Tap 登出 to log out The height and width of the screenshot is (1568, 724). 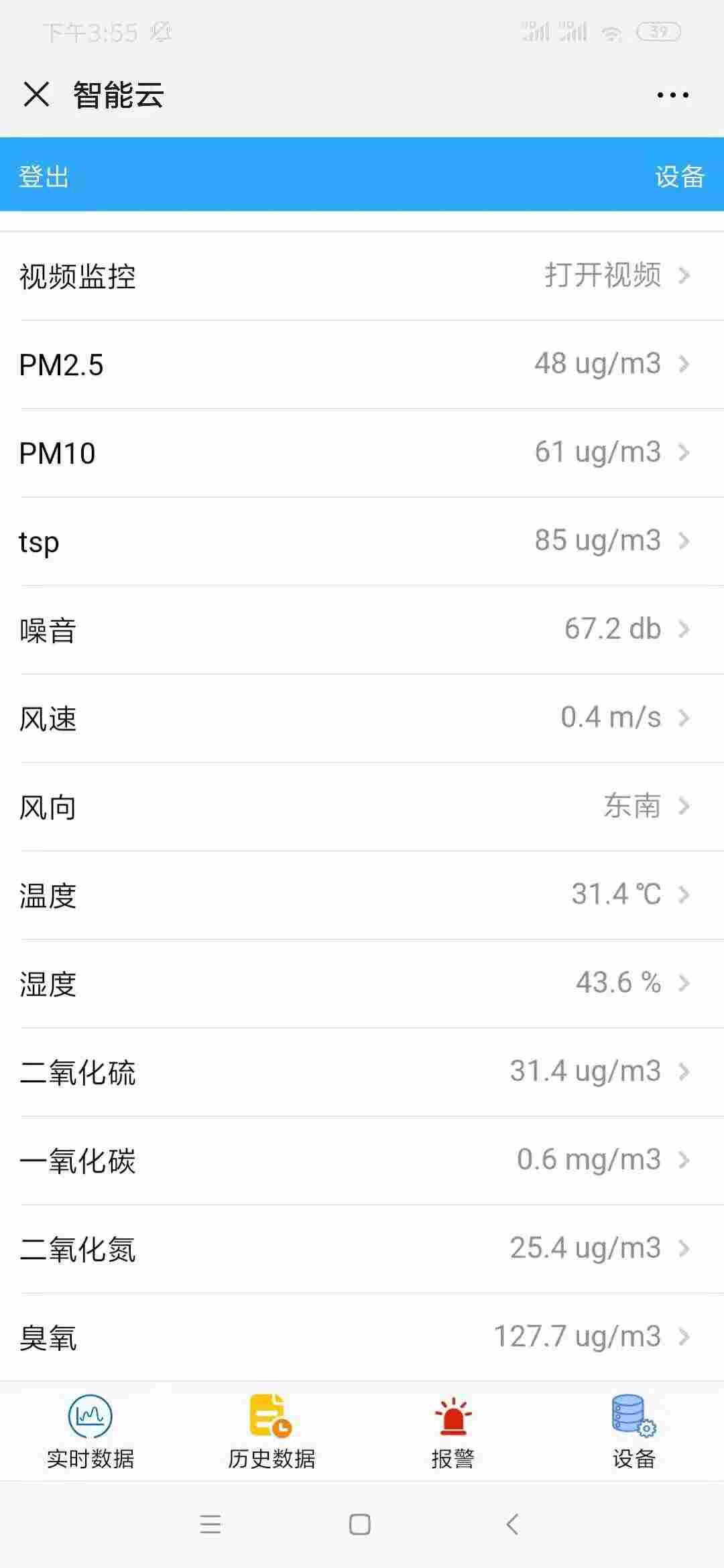click(44, 177)
